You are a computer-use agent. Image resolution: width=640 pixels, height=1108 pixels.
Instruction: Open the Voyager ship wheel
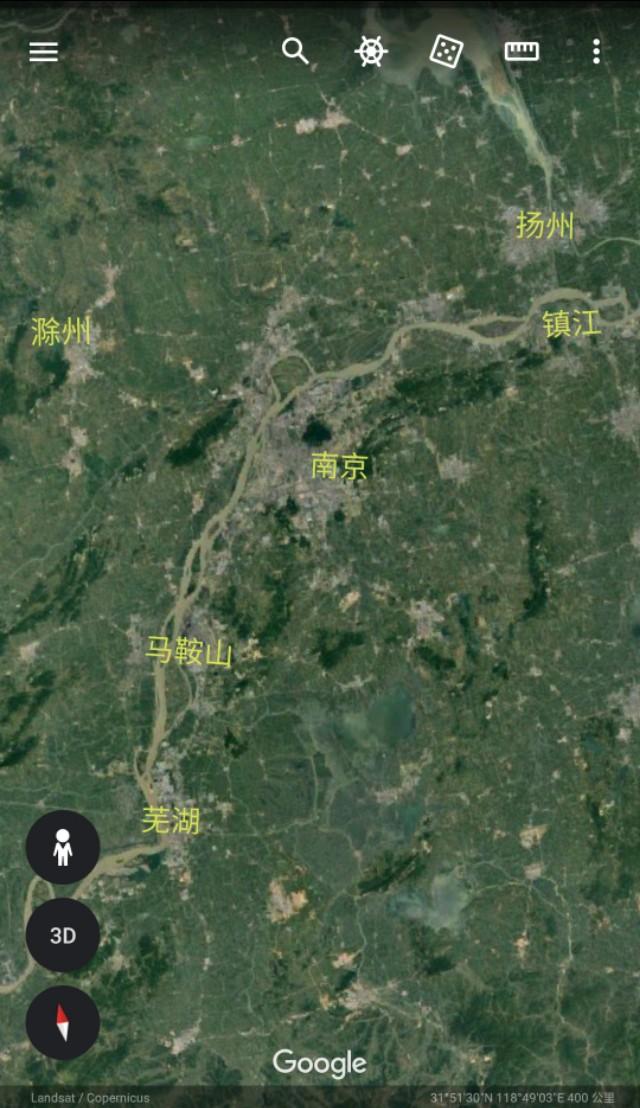pyautogui.click(x=371, y=52)
